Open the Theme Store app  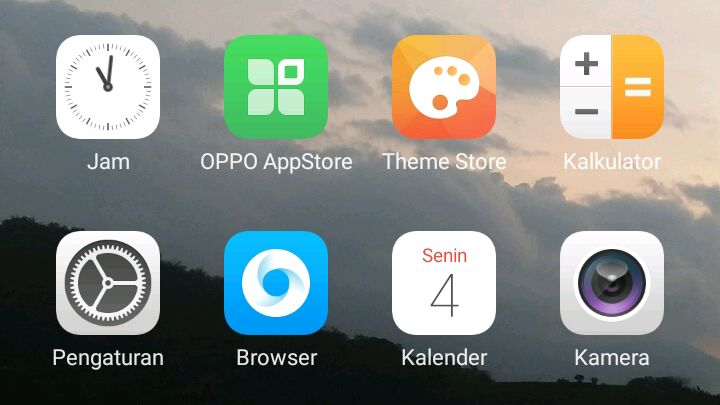(x=444, y=87)
